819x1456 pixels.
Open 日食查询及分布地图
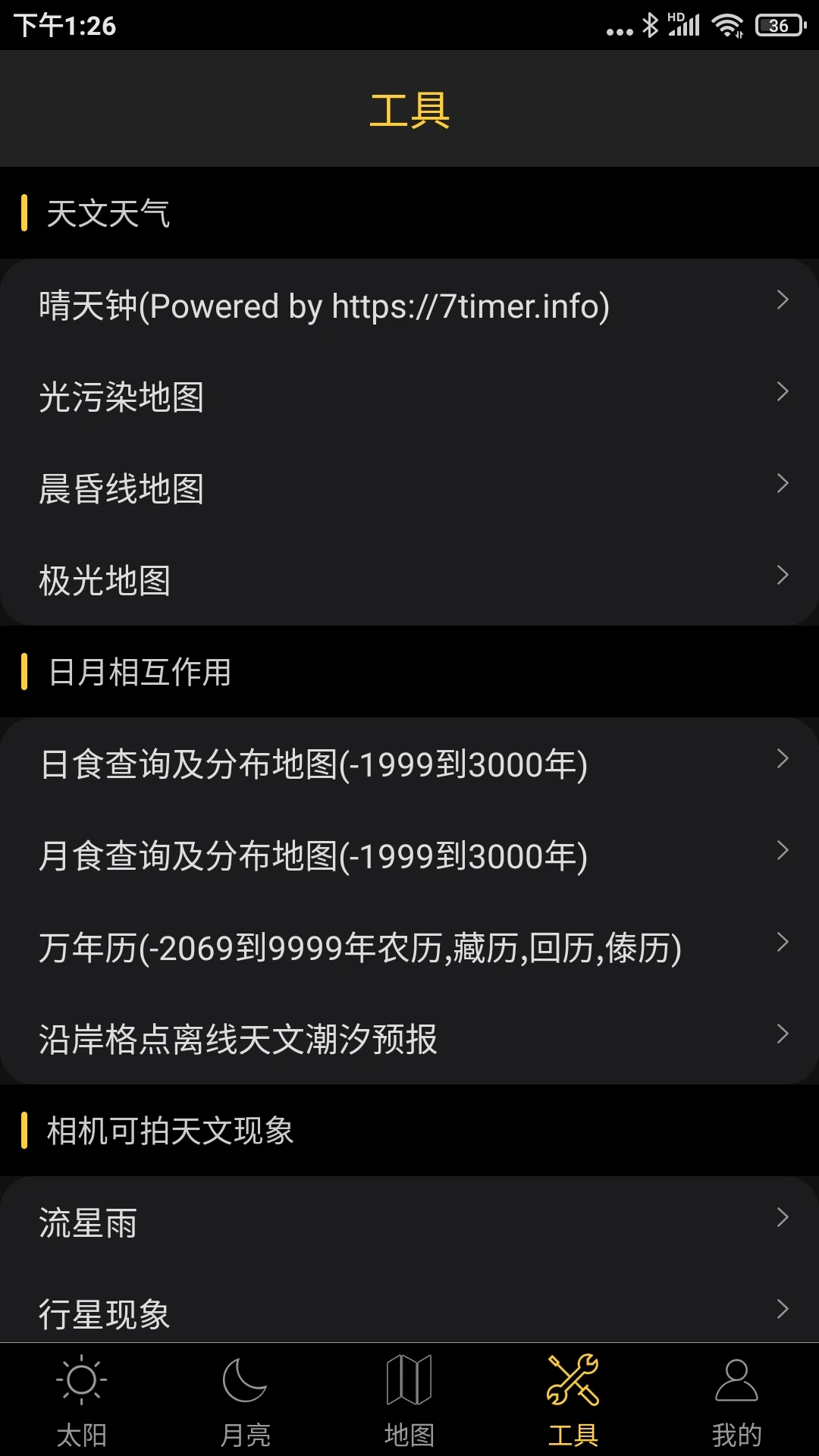[x=409, y=764]
